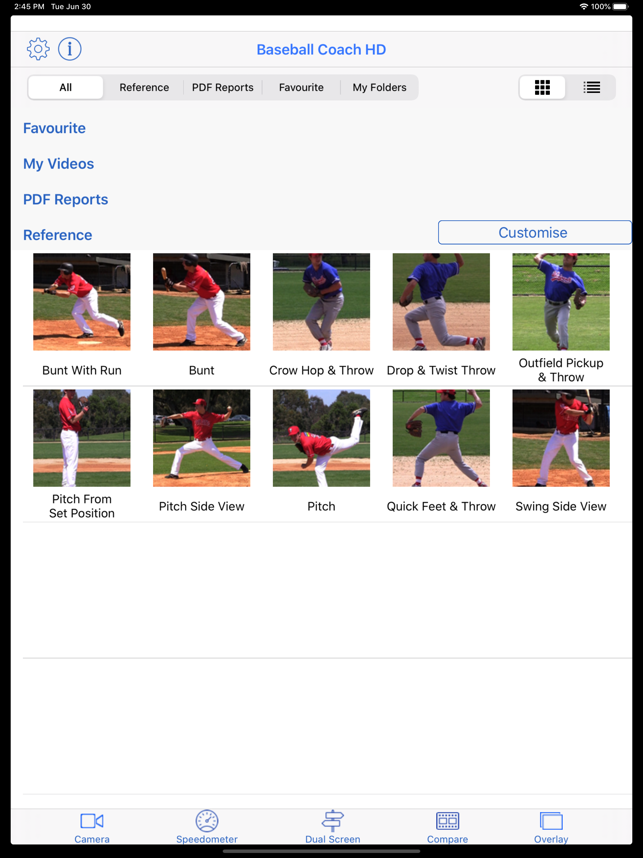Open the Overlay tab
This screenshot has height=858, width=643.
[x=551, y=826]
